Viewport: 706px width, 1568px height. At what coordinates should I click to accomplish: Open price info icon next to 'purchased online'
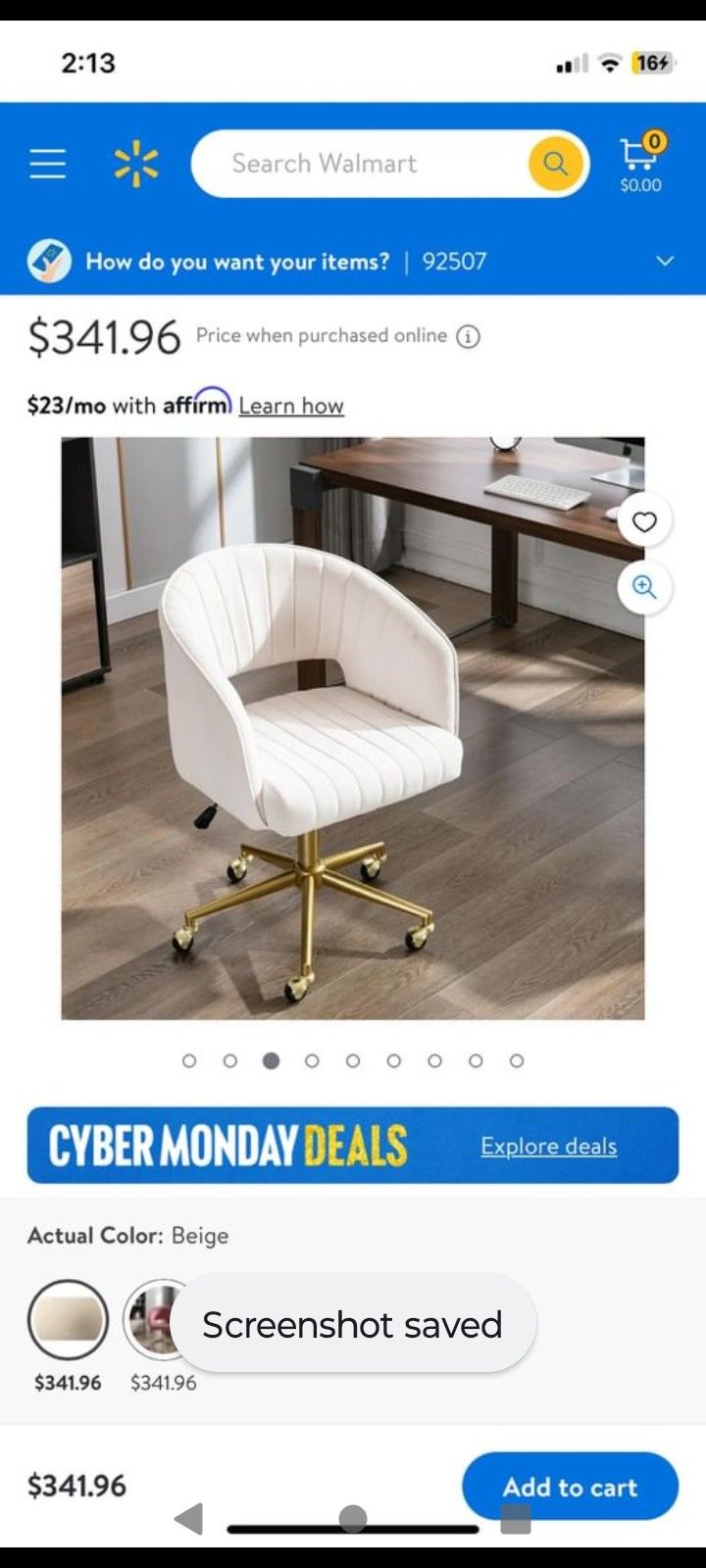469,337
